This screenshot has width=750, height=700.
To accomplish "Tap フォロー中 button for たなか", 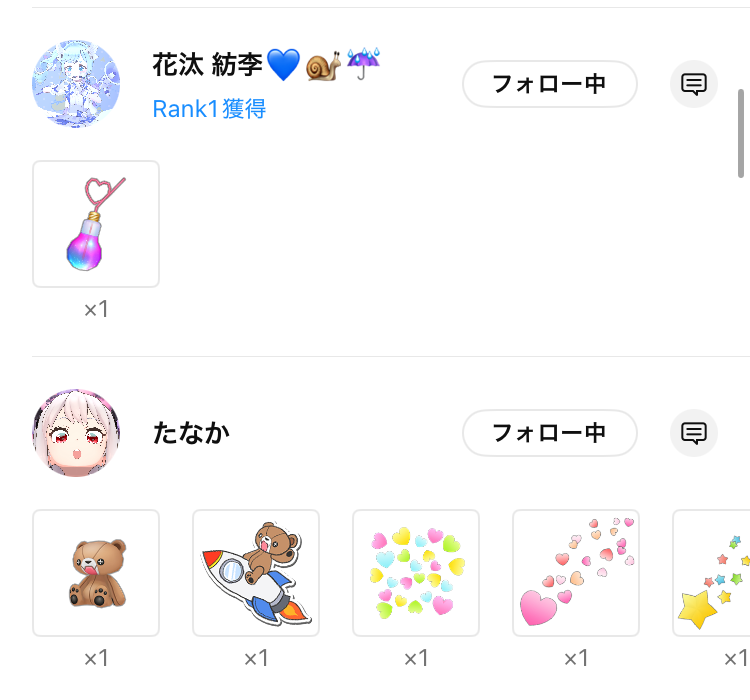I will tap(549, 433).
